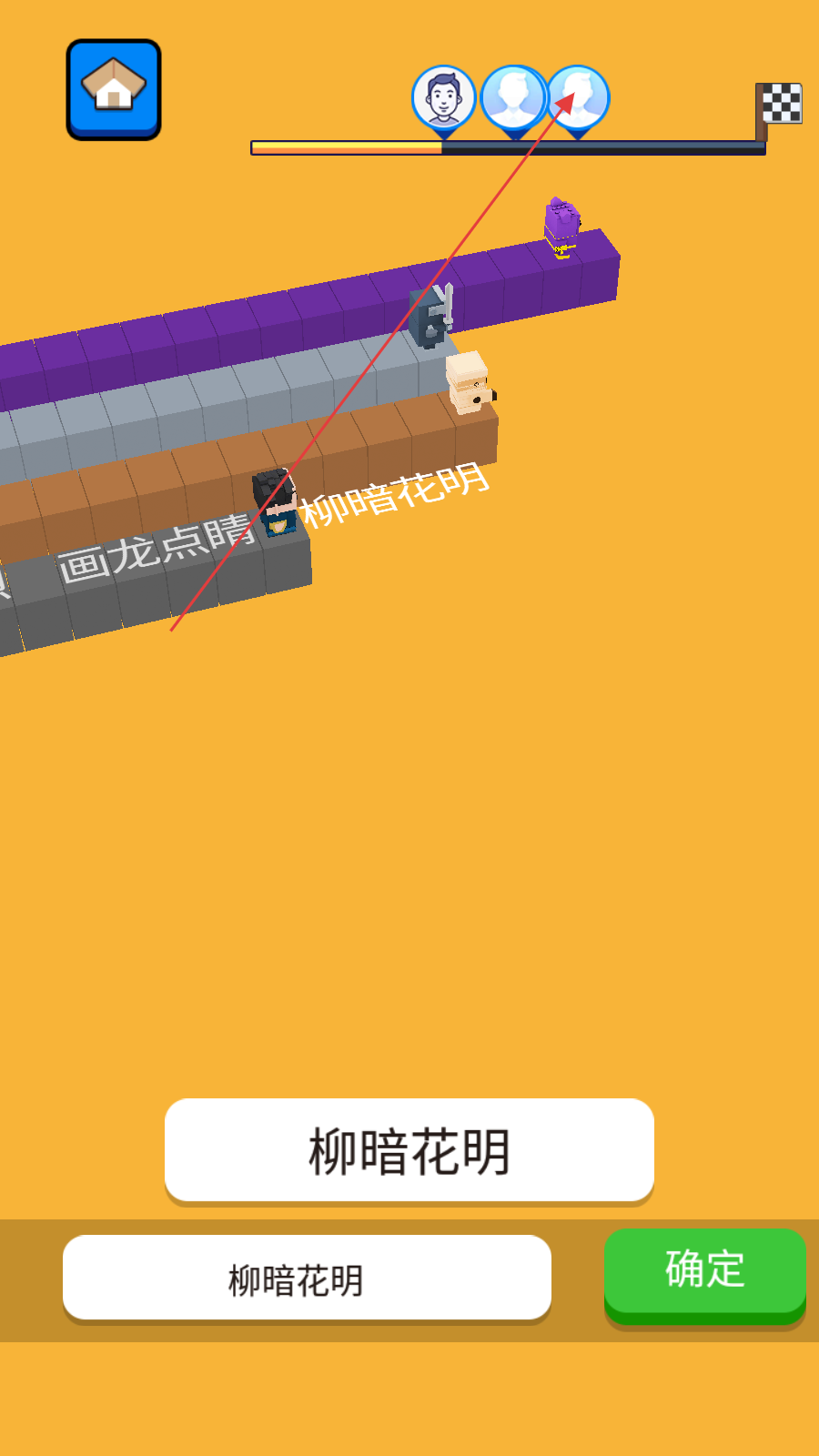Image resolution: width=819 pixels, height=1456 pixels.
Task: Confirm the answer with 确定
Action: click(x=704, y=1271)
